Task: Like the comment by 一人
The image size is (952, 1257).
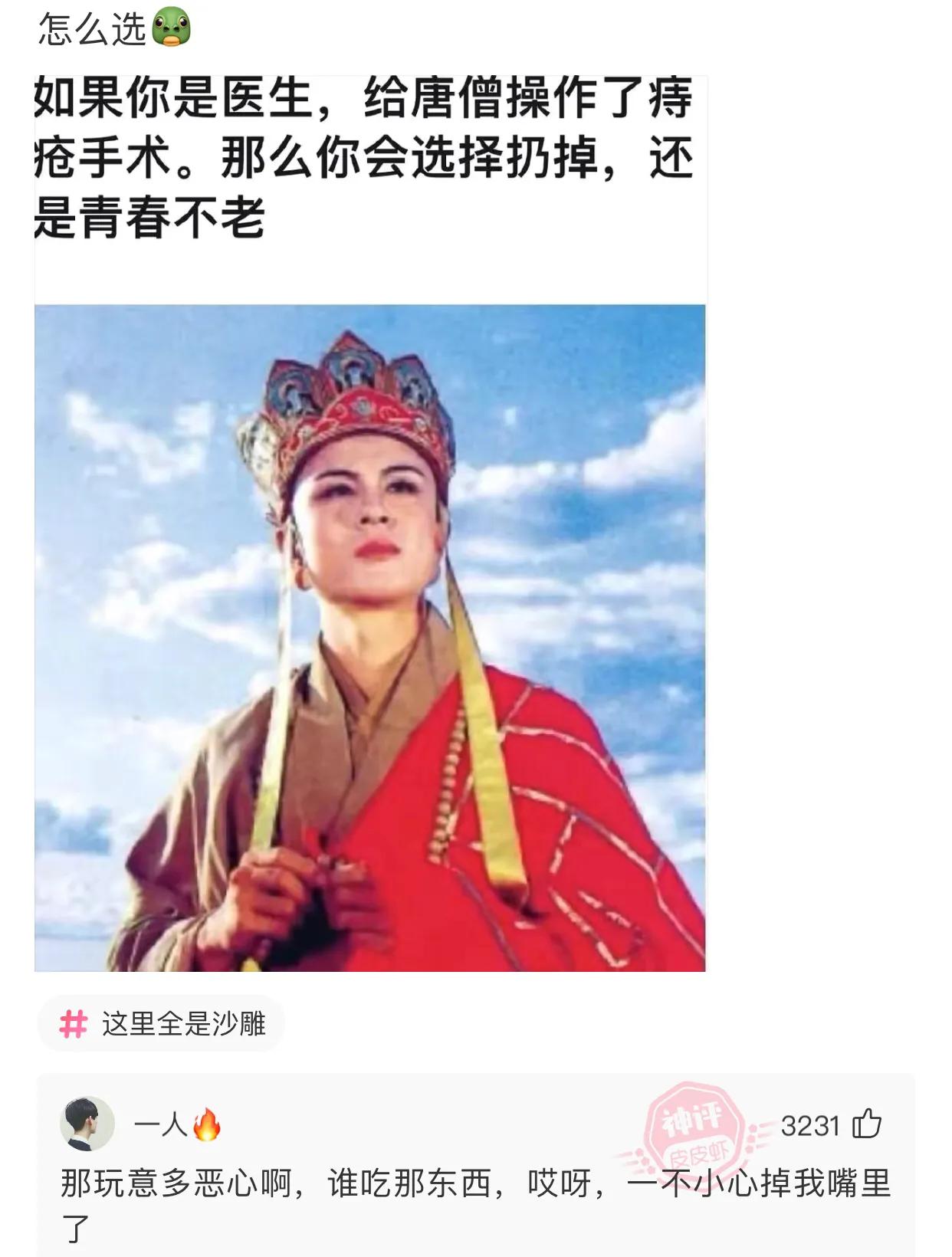Action: (x=867, y=1124)
